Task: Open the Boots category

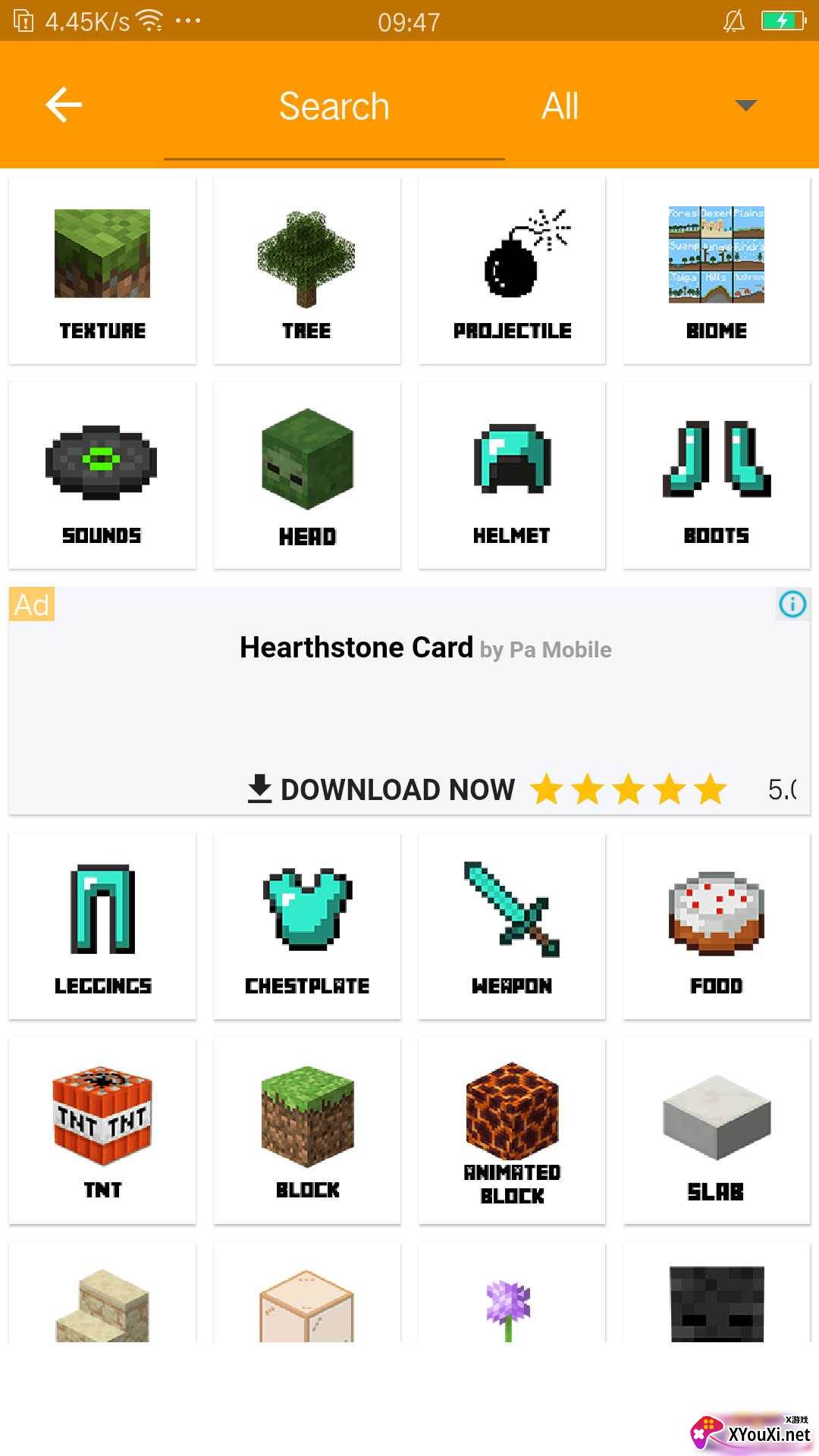Action: [x=717, y=475]
